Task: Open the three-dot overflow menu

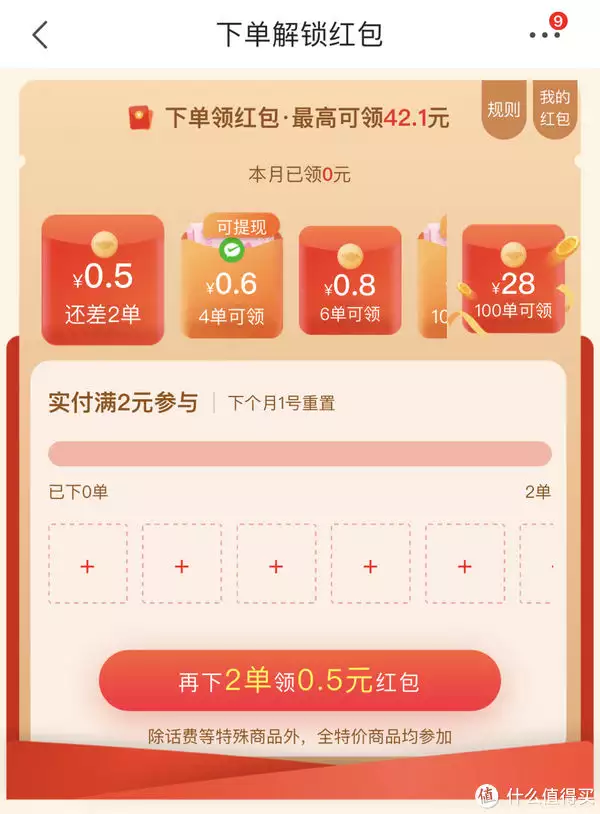Action: (545, 35)
